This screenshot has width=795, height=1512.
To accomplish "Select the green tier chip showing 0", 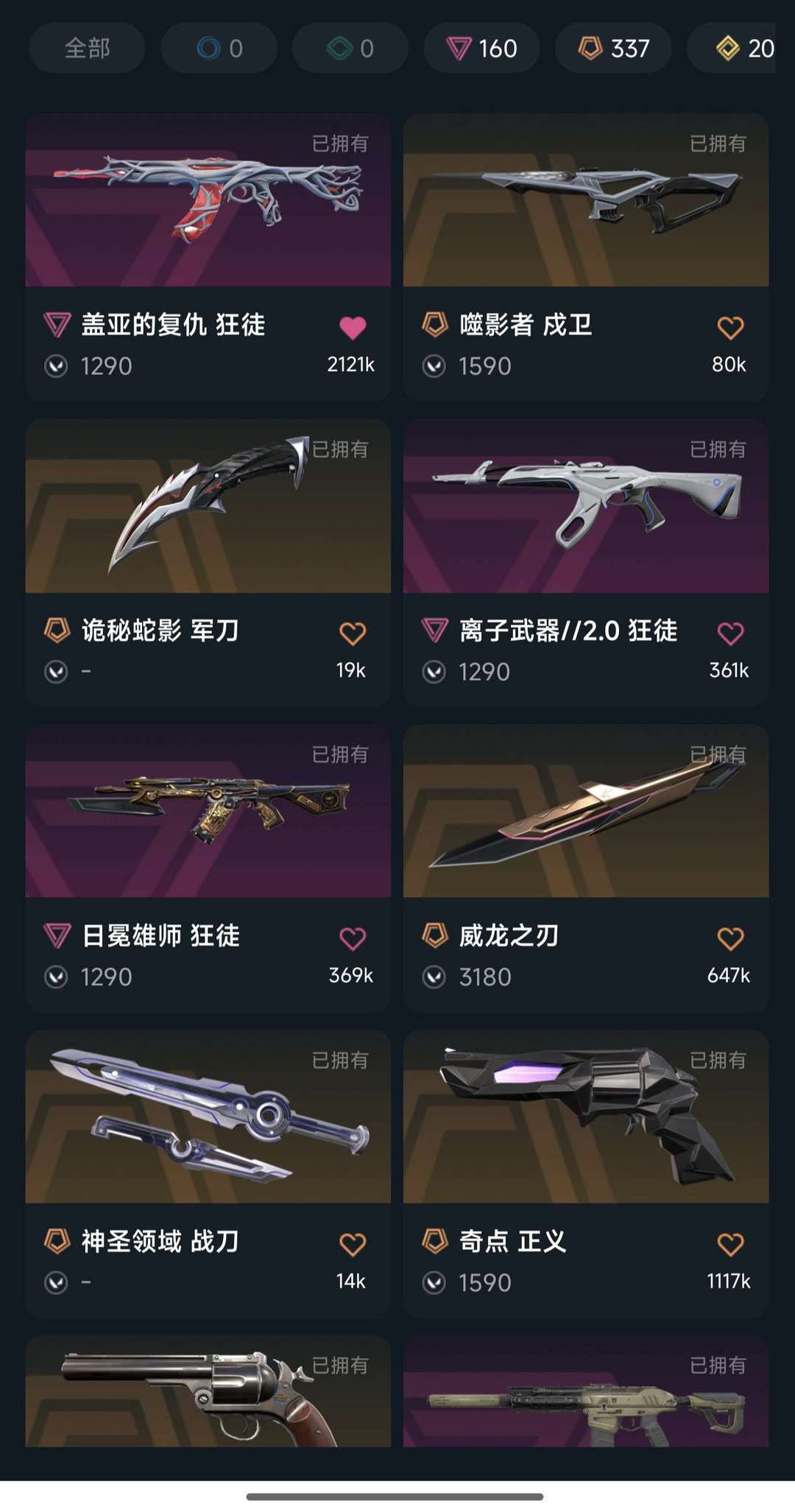I will click(x=350, y=48).
